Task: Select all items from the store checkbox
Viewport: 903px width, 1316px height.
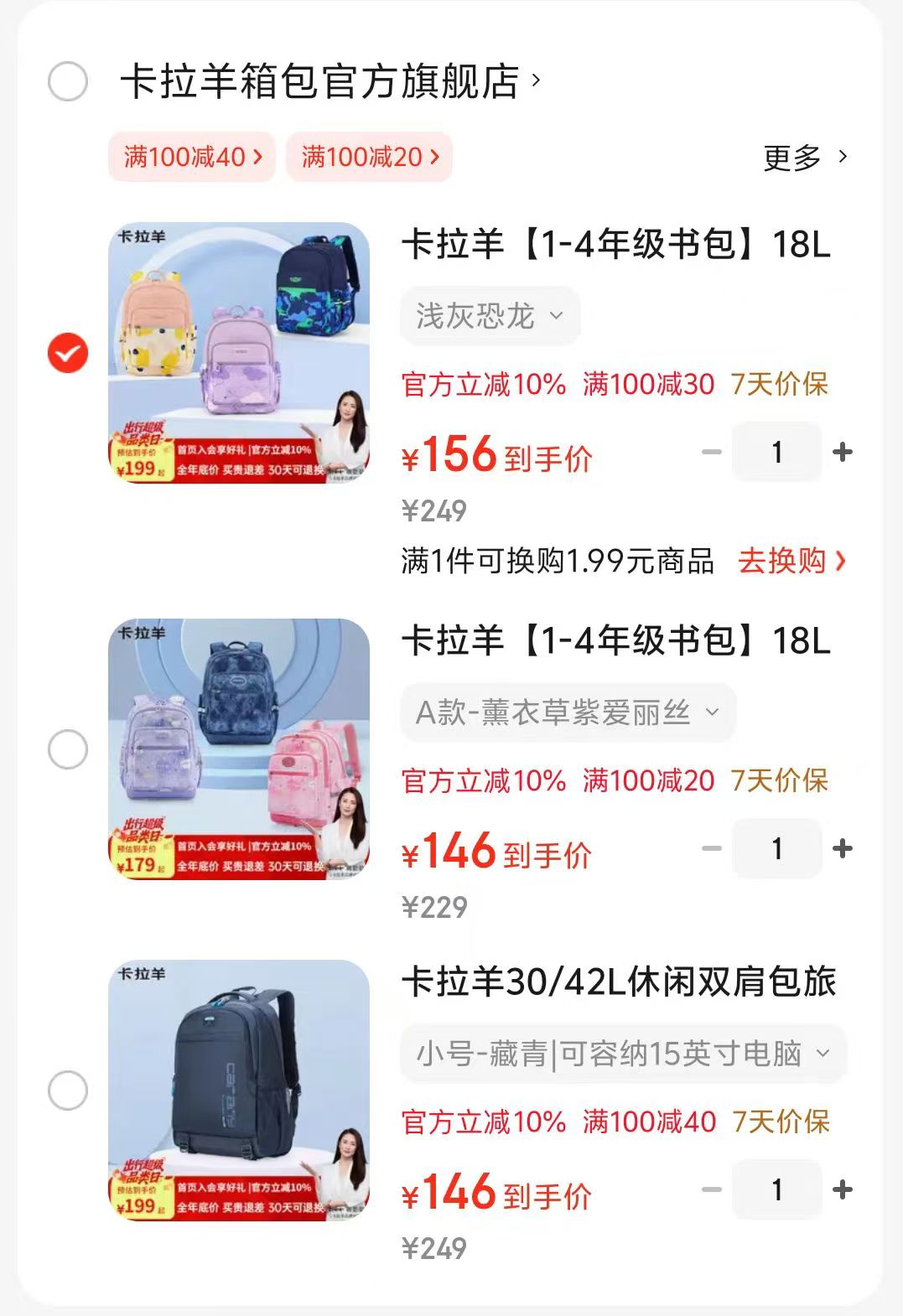Action: click(68, 82)
